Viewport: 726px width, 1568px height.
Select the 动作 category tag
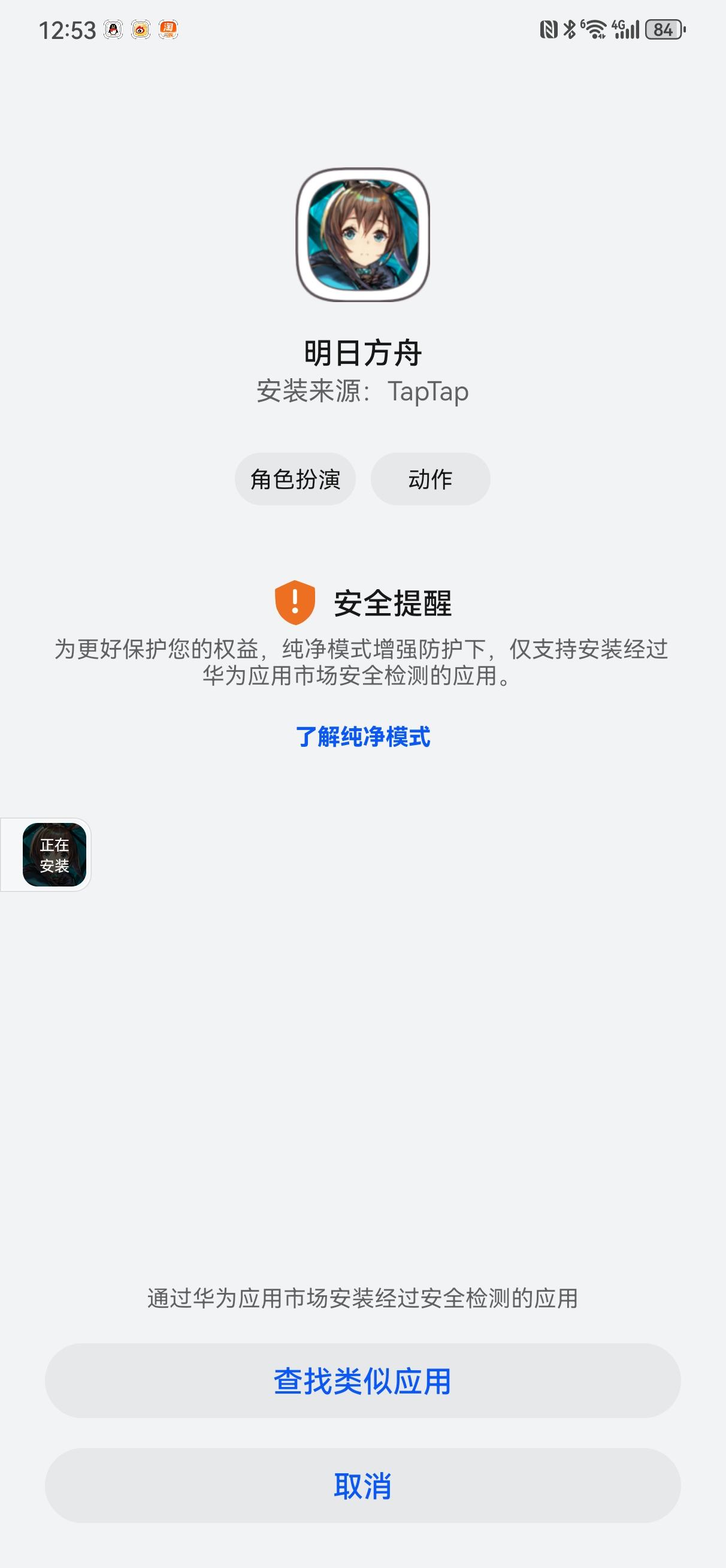pyautogui.click(x=430, y=478)
